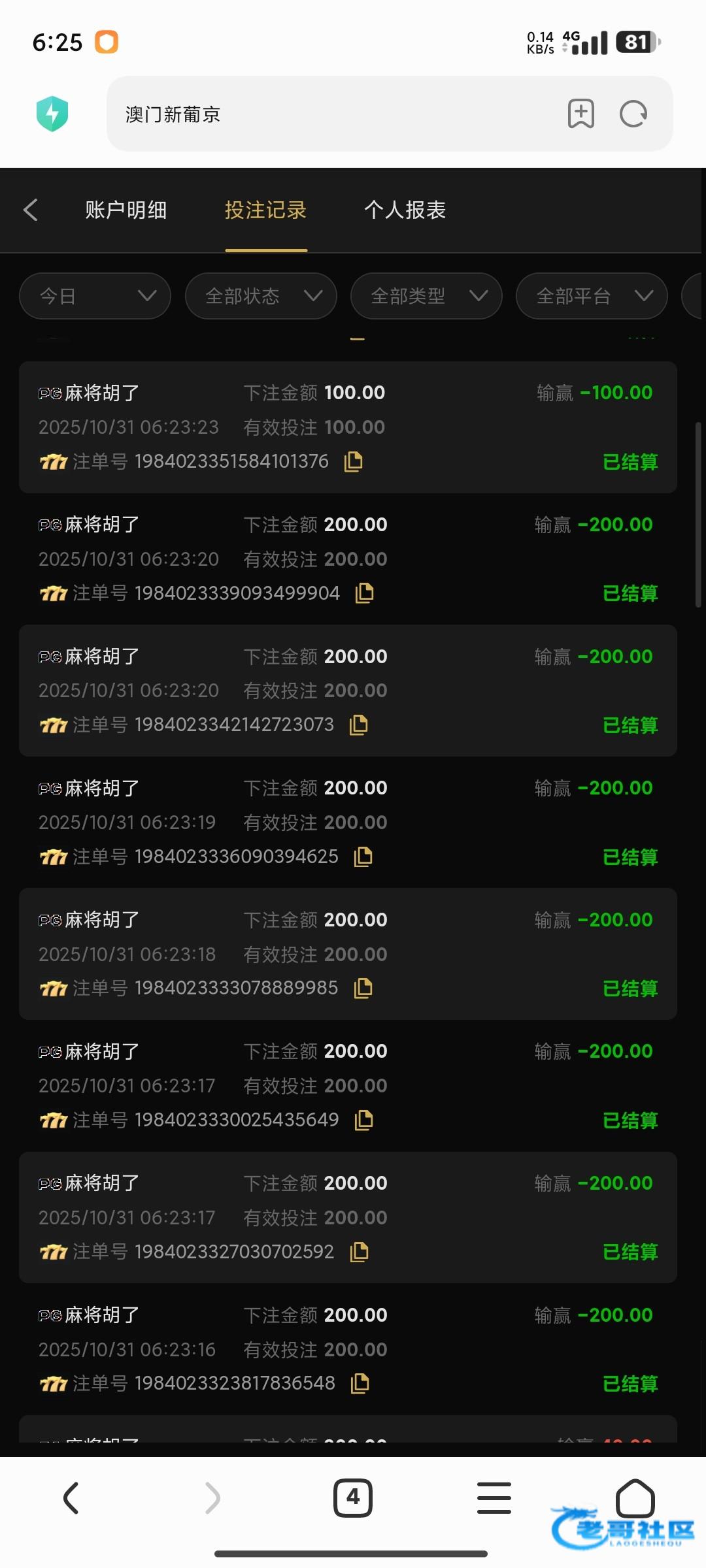Expand the 全部状态 filter dropdown
The width and height of the screenshot is (706, 1568).
tap(261, 296)
